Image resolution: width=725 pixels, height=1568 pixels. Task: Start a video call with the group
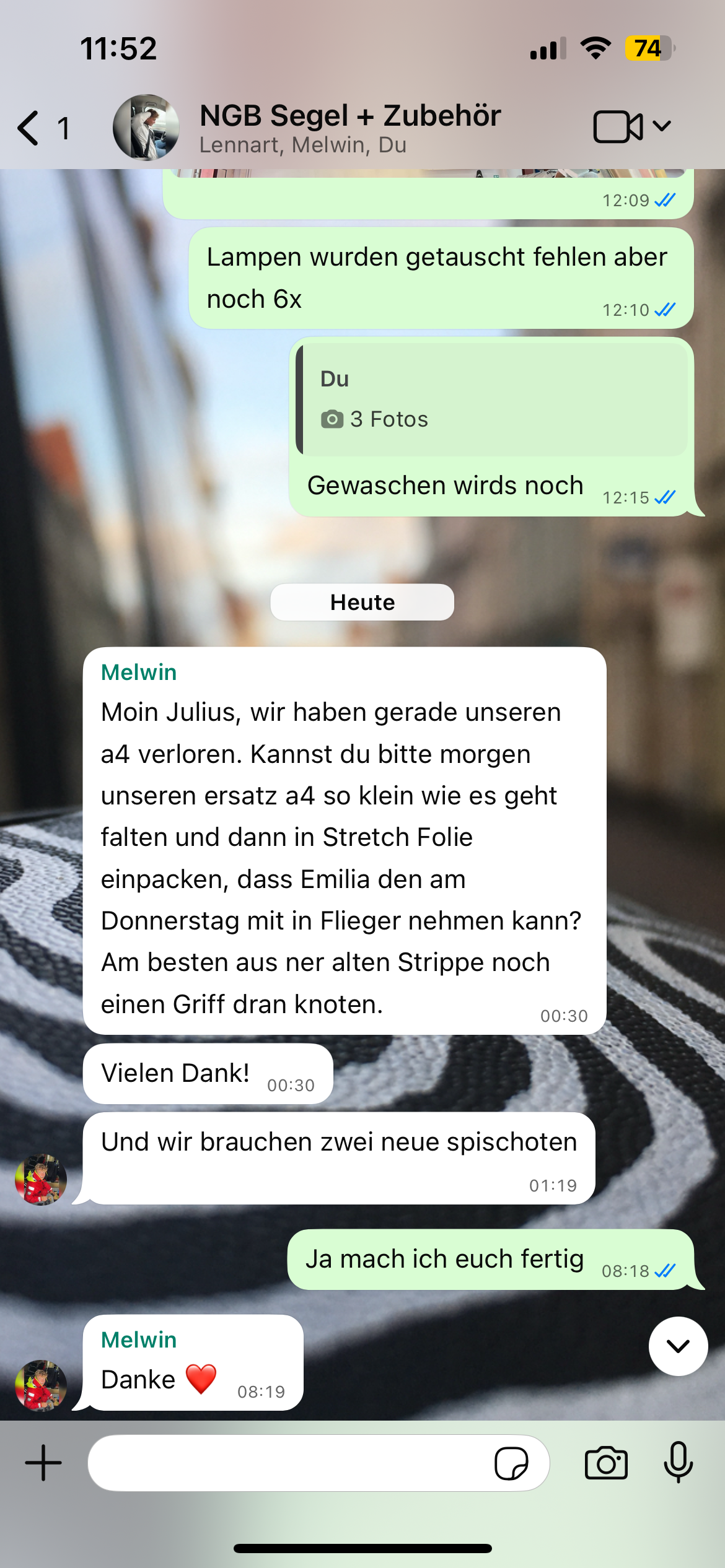pos(618,127)
